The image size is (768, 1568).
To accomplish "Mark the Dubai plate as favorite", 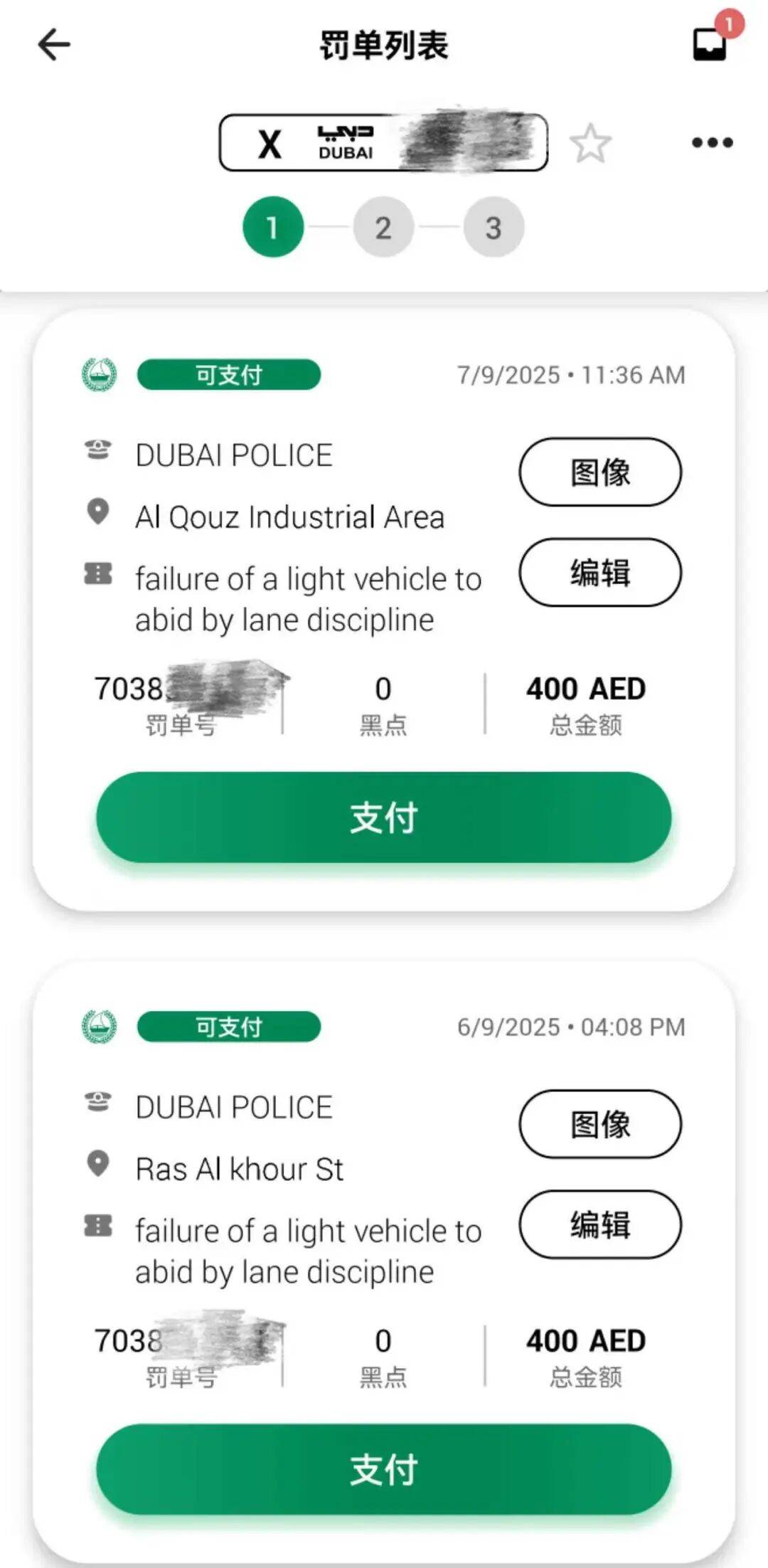I will coord(590,143).
